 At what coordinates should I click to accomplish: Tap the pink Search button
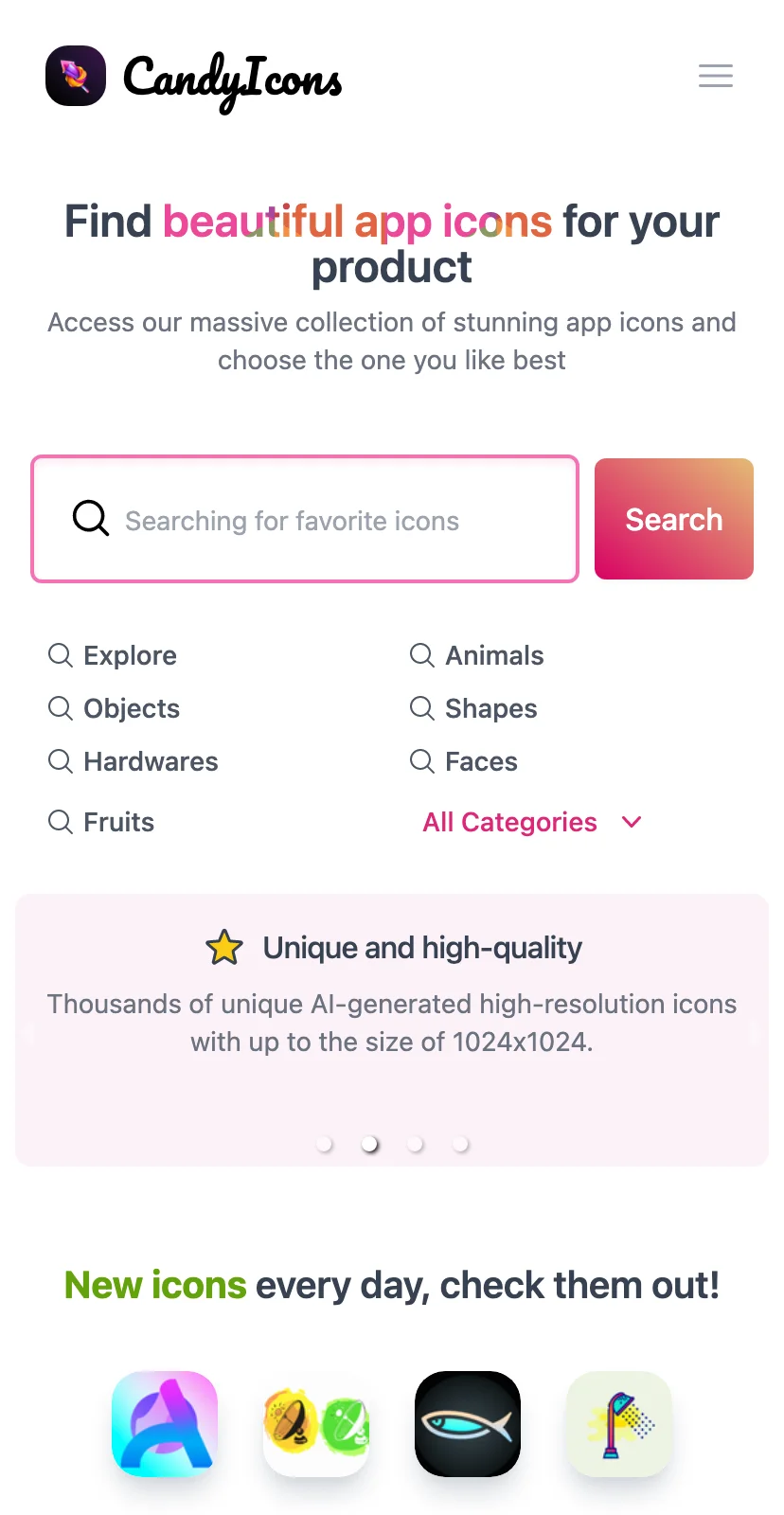[x=673, y=519]
